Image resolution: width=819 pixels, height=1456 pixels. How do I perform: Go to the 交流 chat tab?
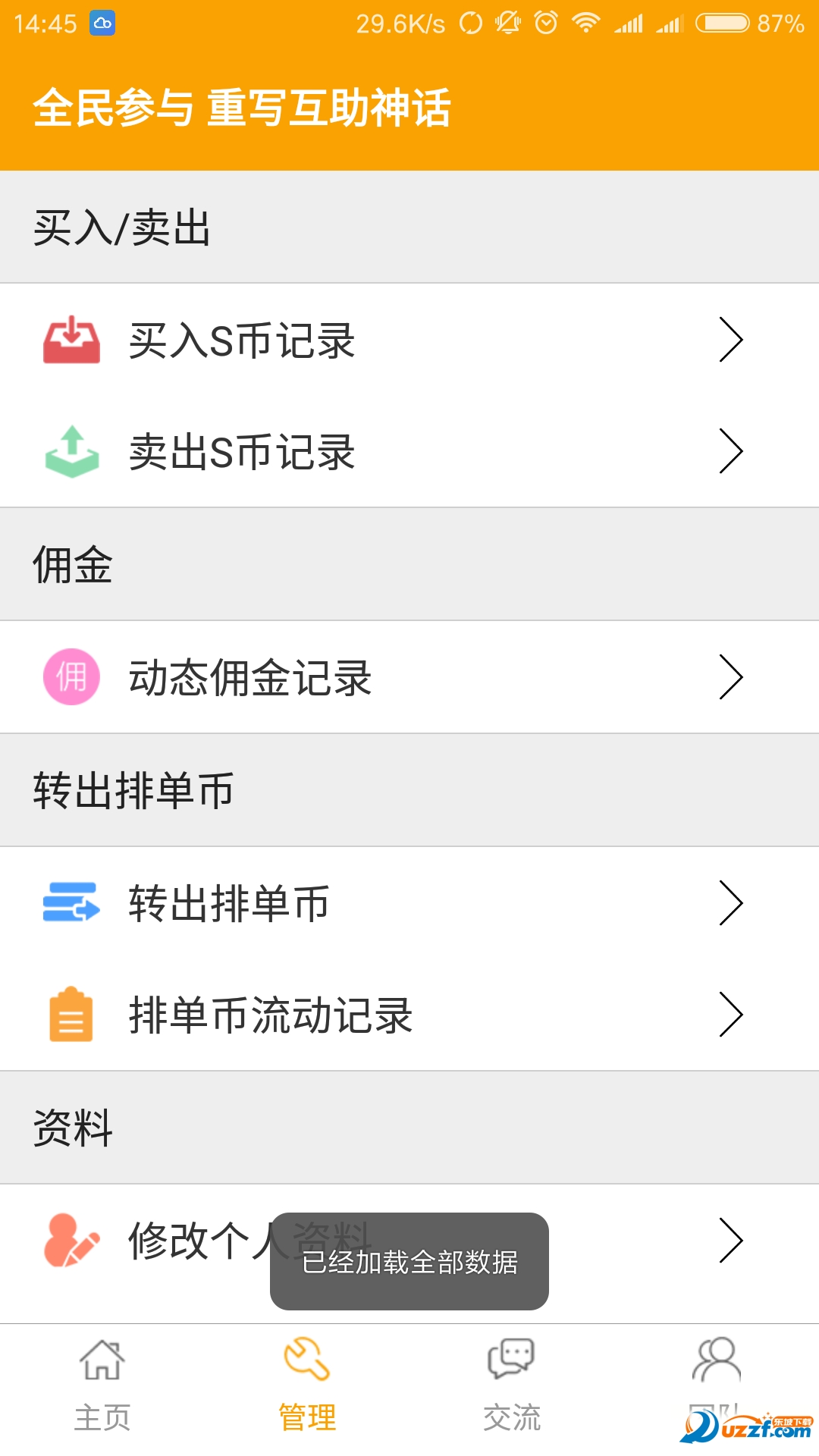click(512, 1385)
